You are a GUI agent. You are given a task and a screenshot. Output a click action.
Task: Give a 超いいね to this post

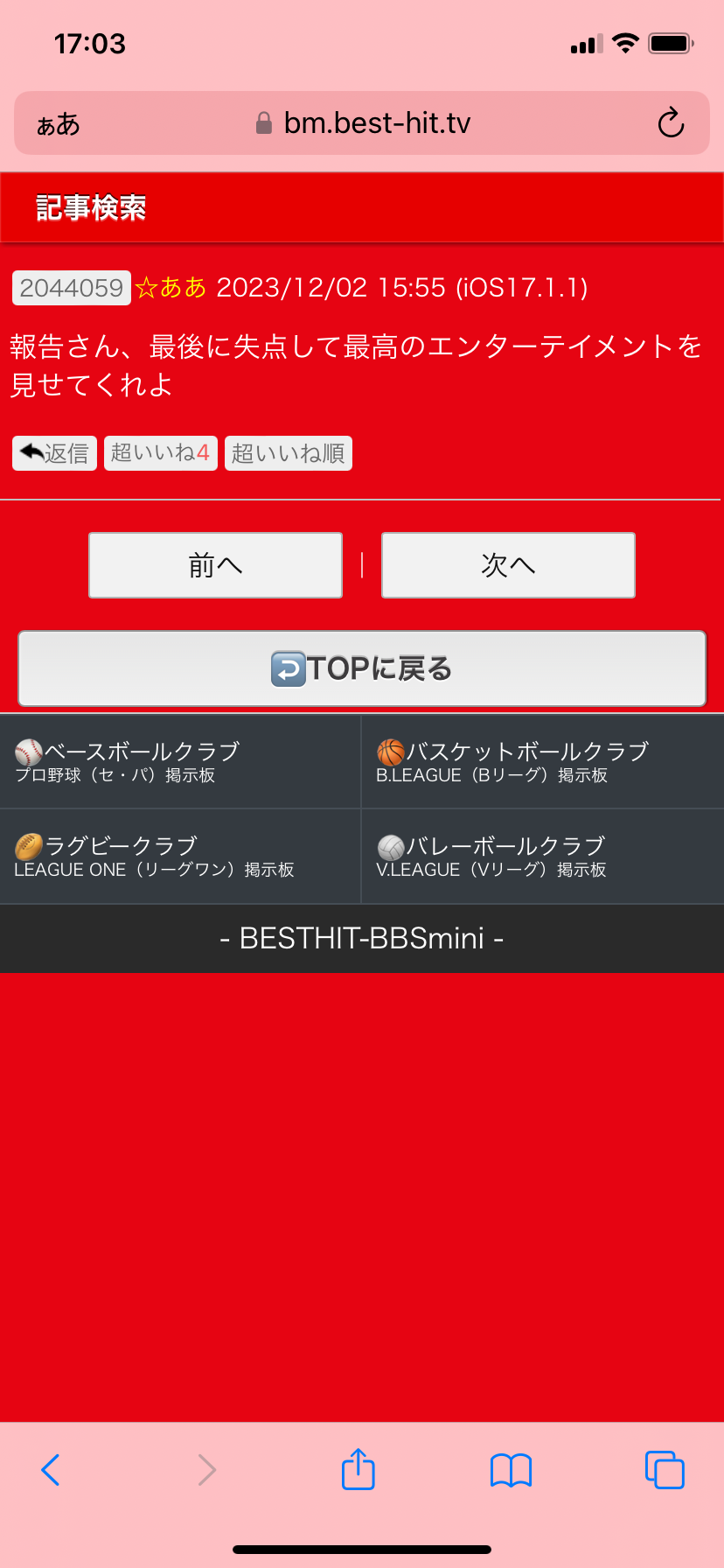point(161,453)
